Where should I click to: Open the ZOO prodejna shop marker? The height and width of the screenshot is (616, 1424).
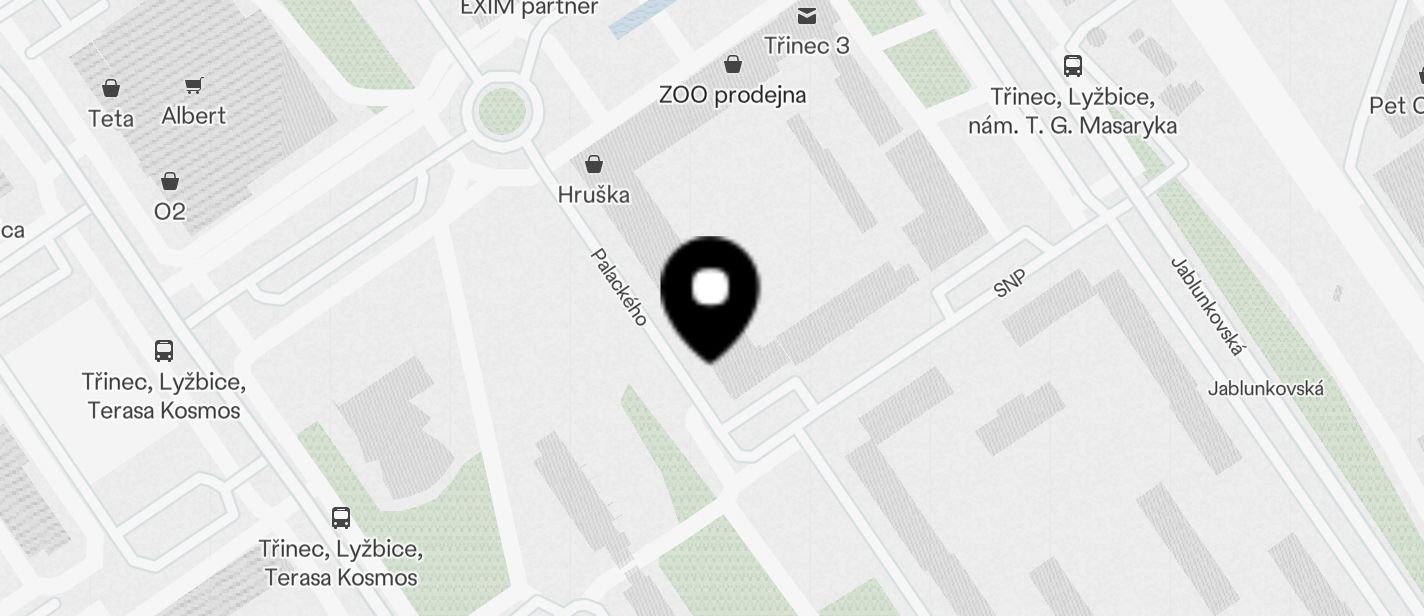(x=733, y=65)
